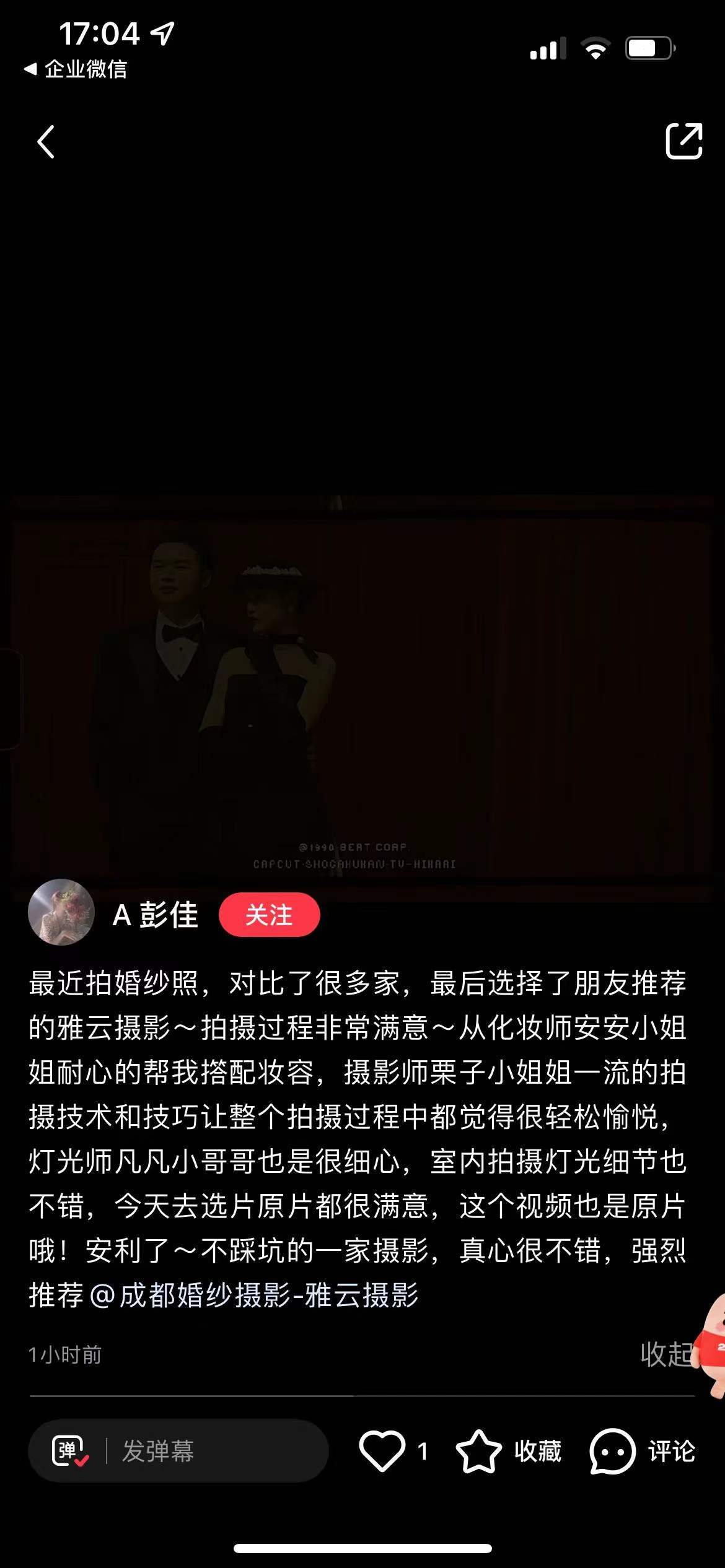Like this video with the heart

(x=382, y=1451)
